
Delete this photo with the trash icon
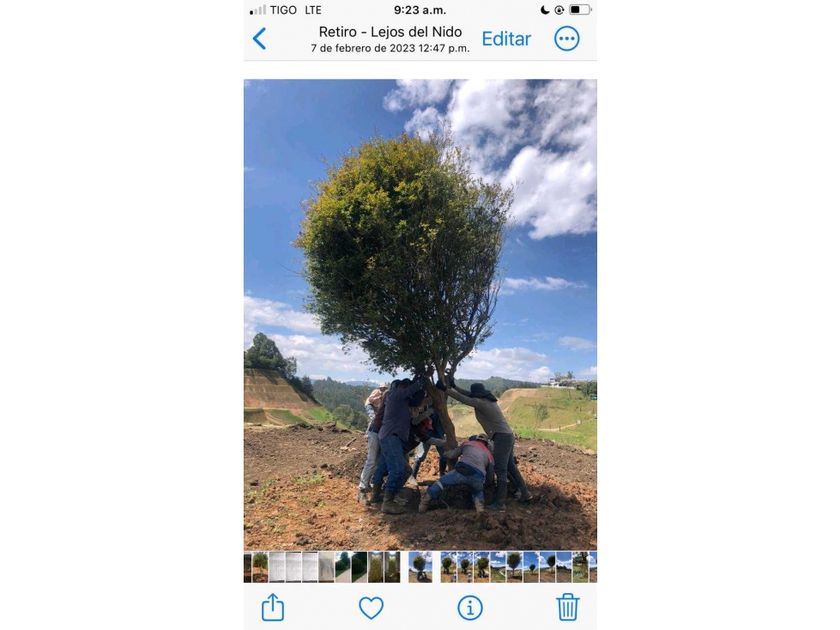tap(568, 607)
